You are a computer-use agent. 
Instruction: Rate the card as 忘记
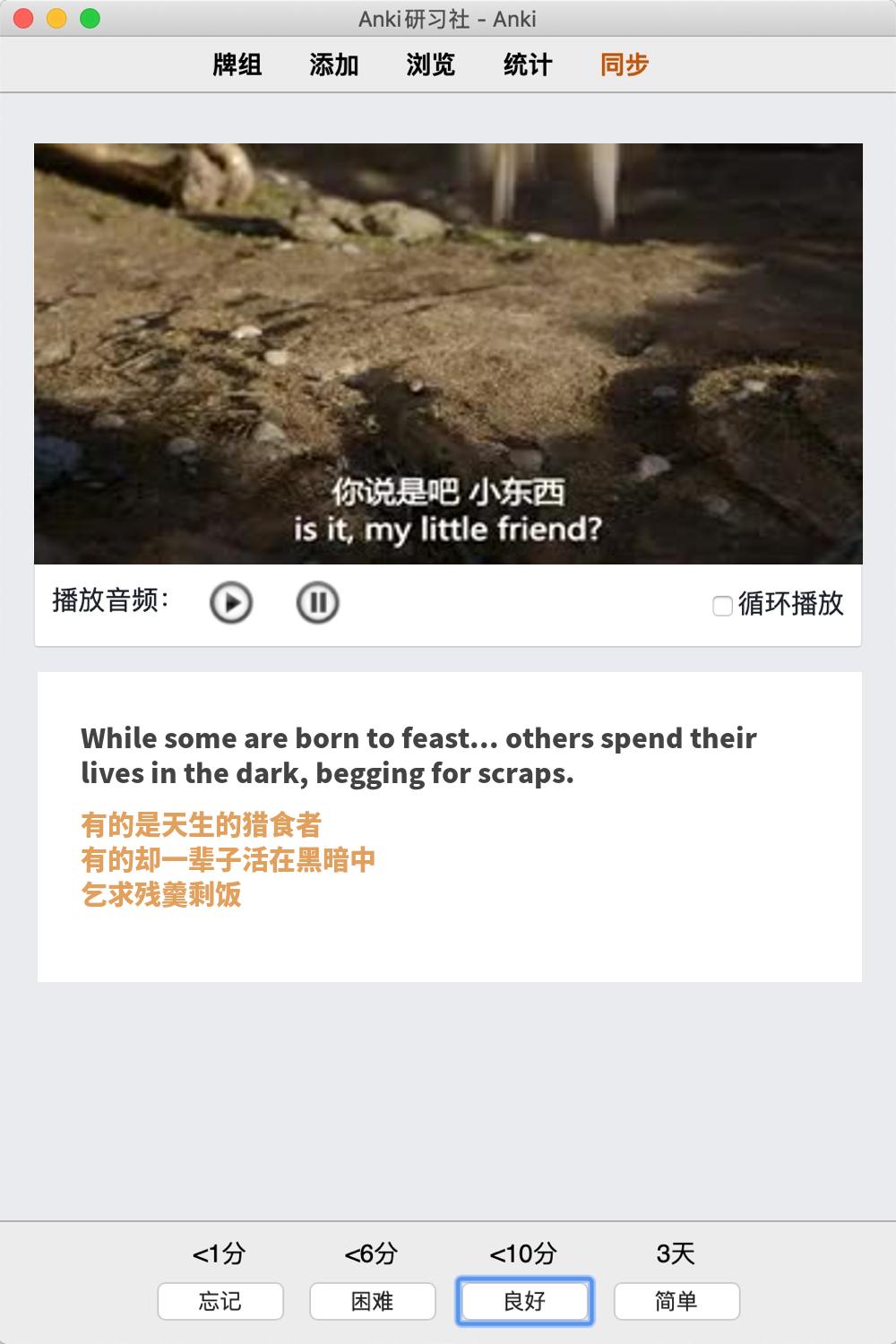[x=220, y=1301]
